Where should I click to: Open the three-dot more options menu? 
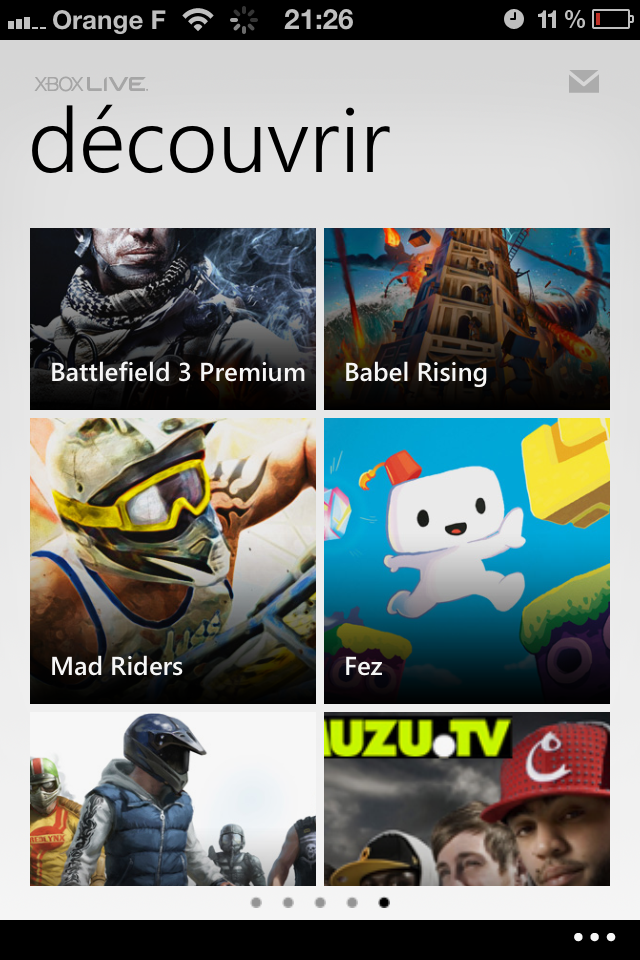point(594,937)
